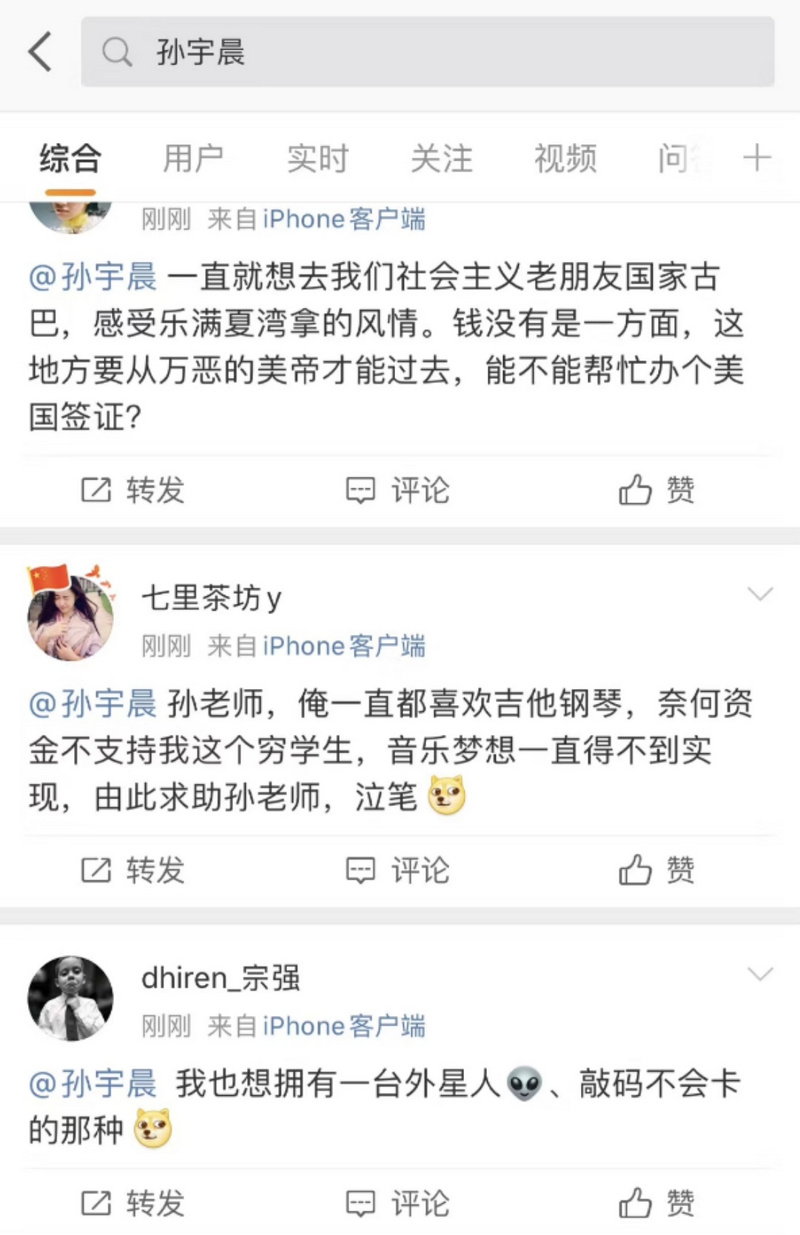The height and width of the screenshot is (1235, 800).
Task: Comment on the Cuba visa post
Action: point(398,490)
